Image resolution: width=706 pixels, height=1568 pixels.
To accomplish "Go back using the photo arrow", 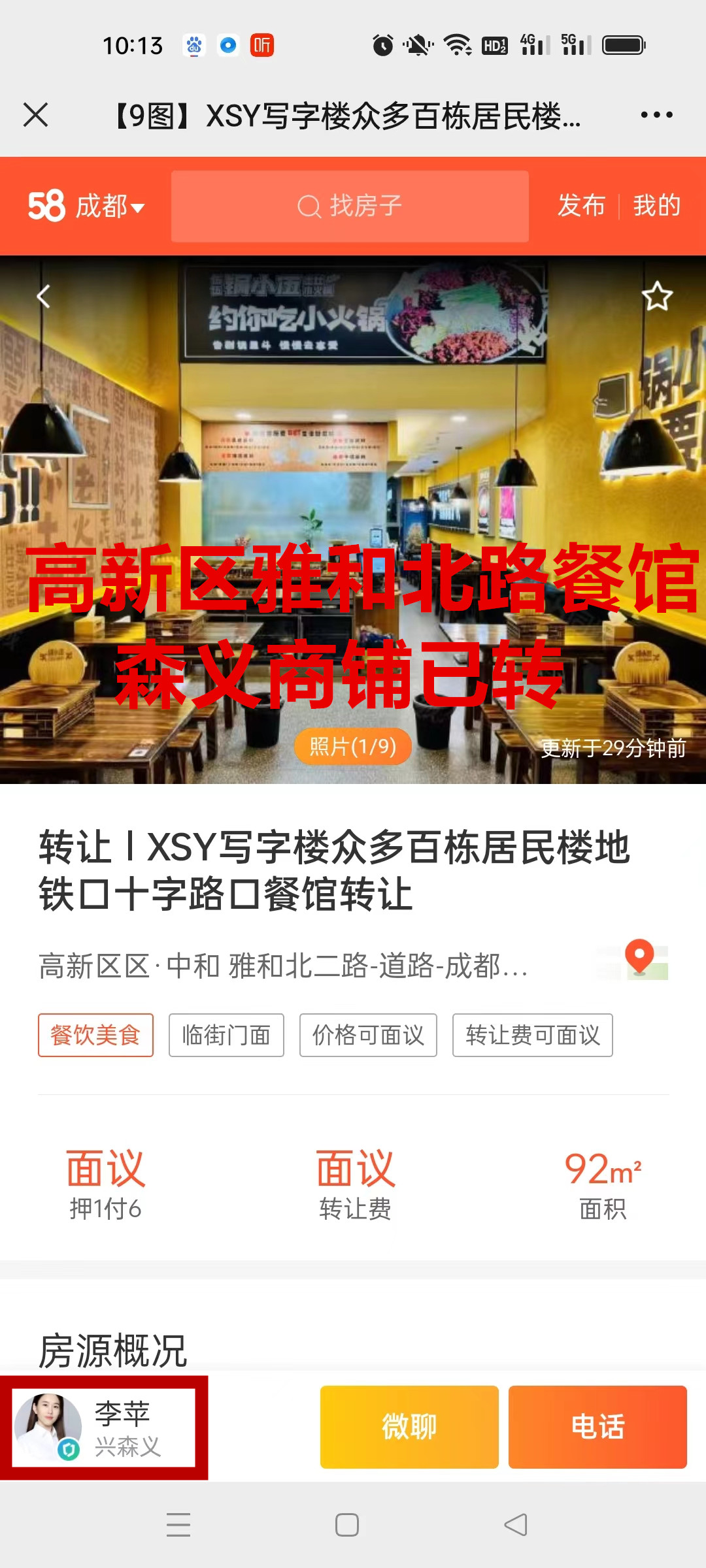I will pyautogui.click(x=43, y=297).
